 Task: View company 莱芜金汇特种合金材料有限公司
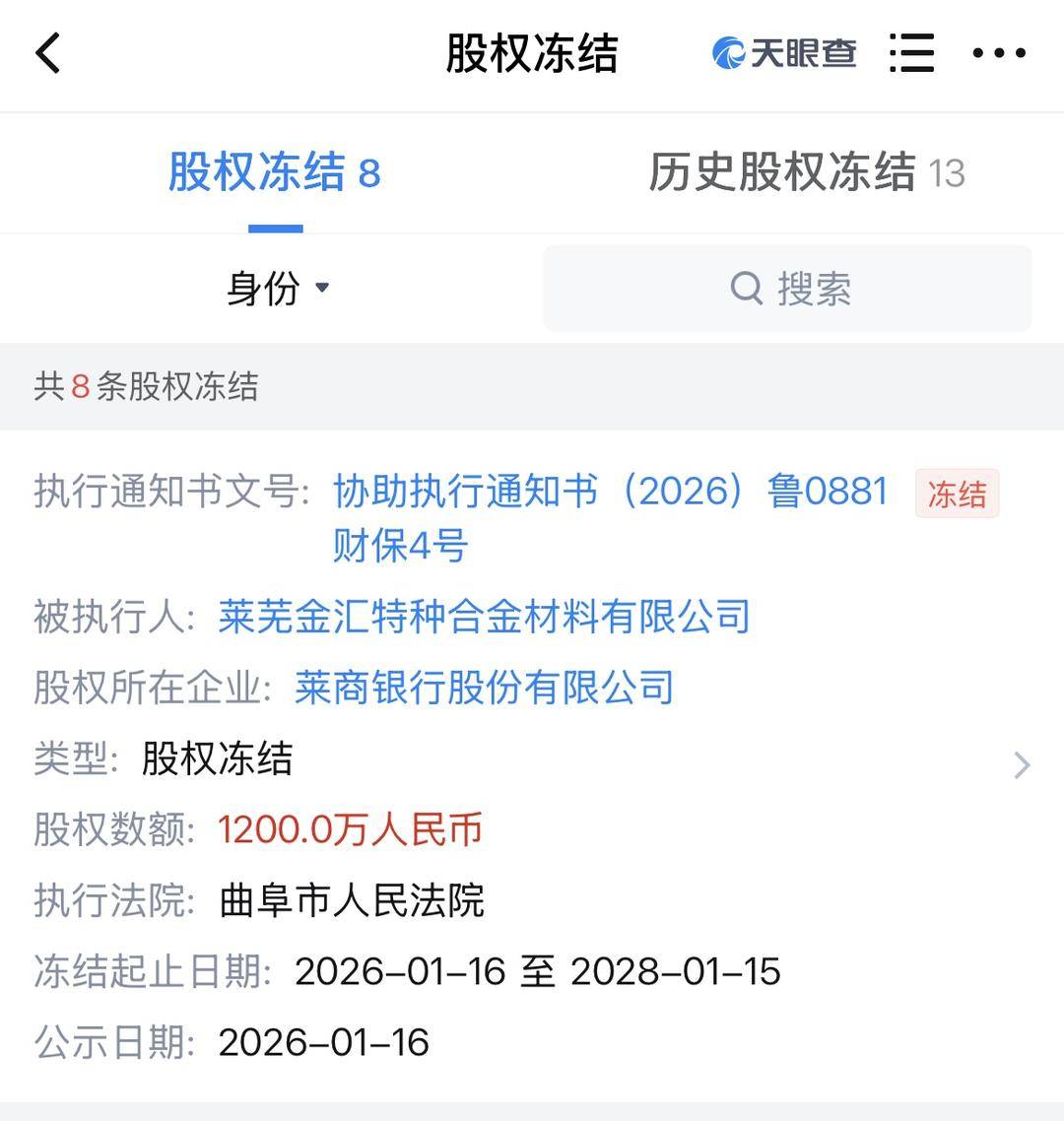484,618
